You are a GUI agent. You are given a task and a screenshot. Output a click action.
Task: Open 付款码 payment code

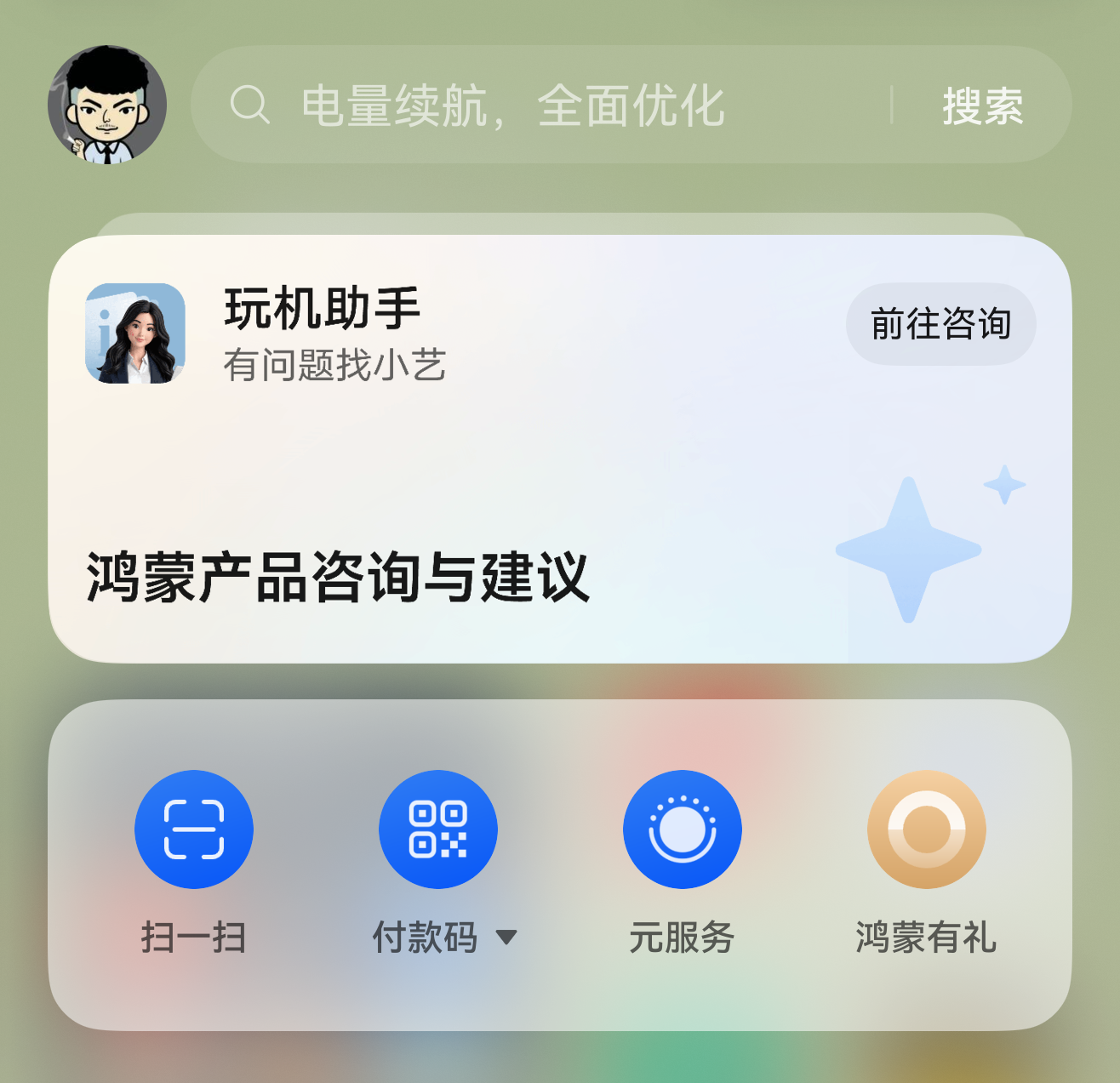437,829
